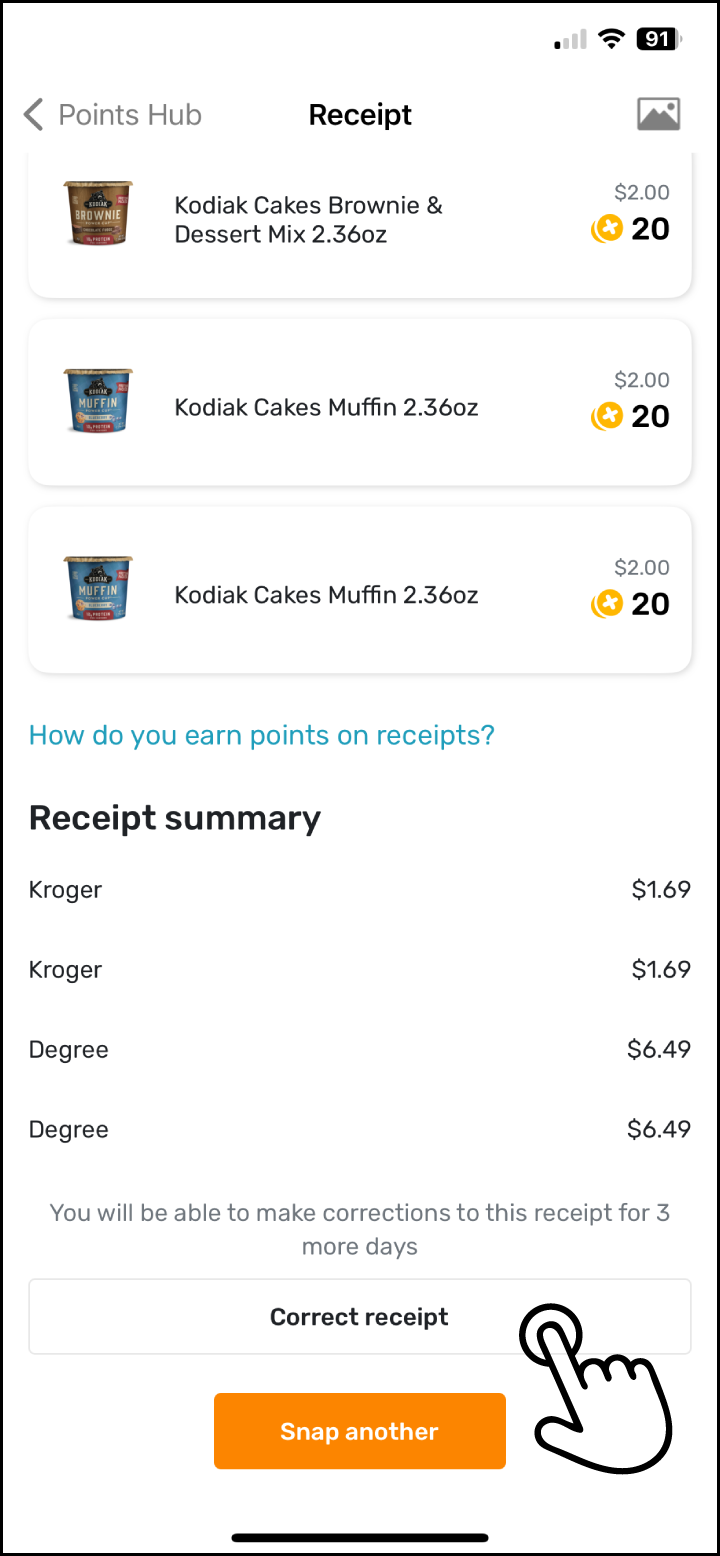Click the back chevron beside Points Hub
The width and height of the screenshot is (720, 1556).
pyautogui.click(x=32, y=114)
